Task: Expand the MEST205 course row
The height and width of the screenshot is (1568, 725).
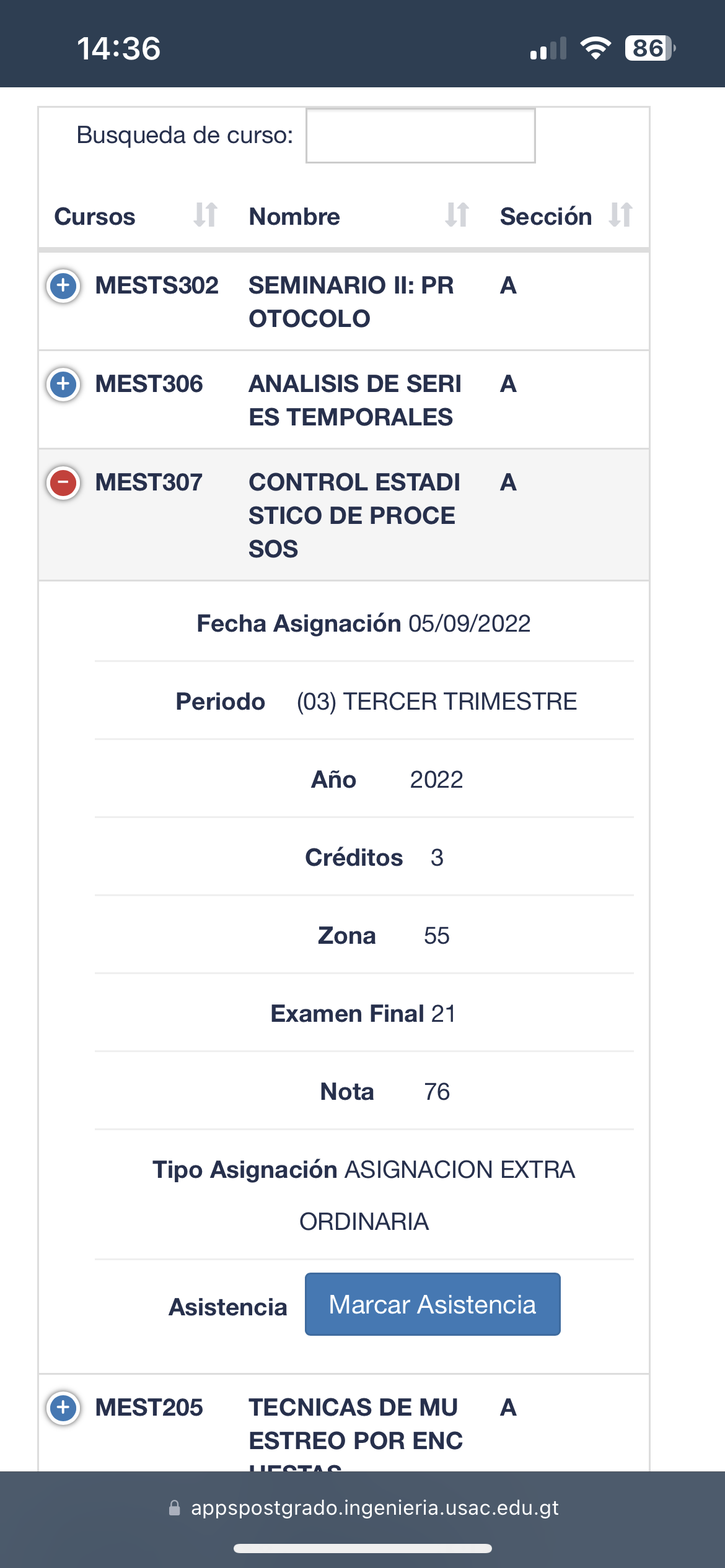Action: (63, 1408)
